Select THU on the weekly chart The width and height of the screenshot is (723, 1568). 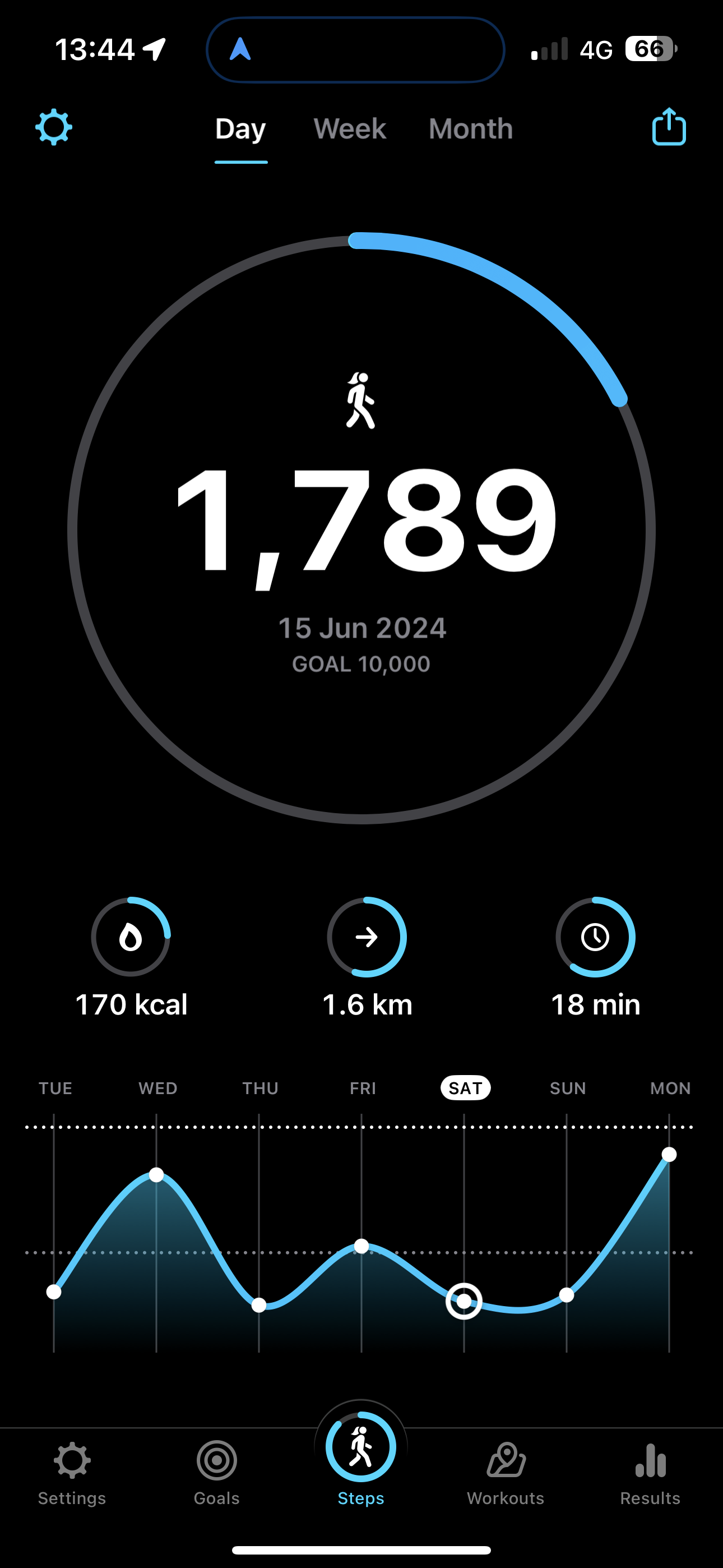(x=261, y=1089)
